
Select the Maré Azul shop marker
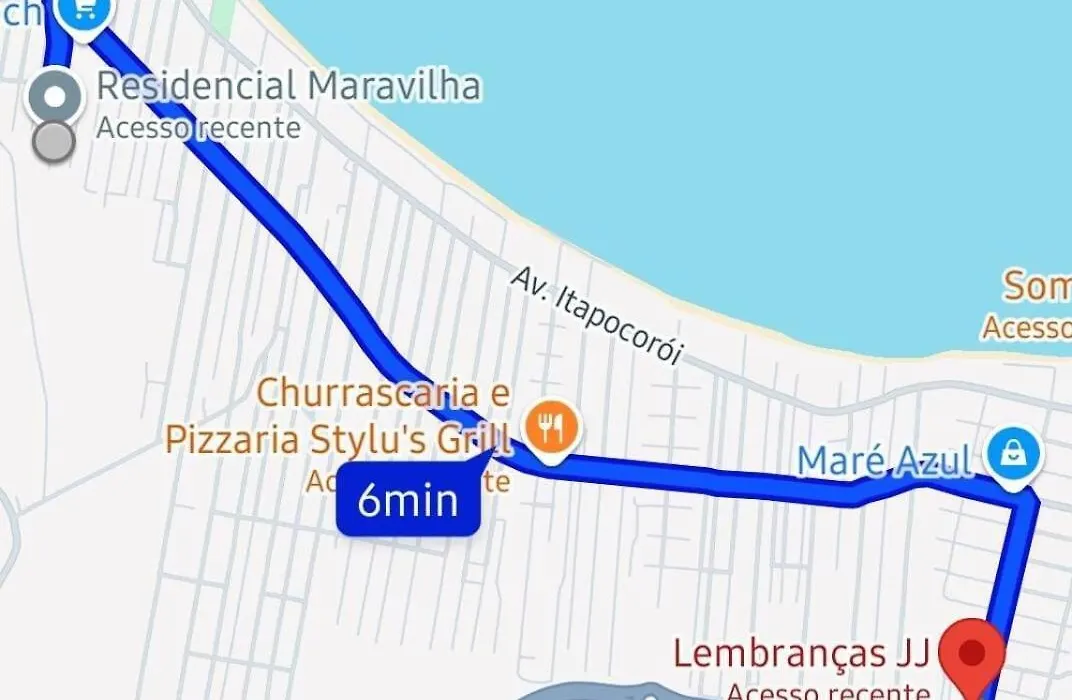[1014, 456]
